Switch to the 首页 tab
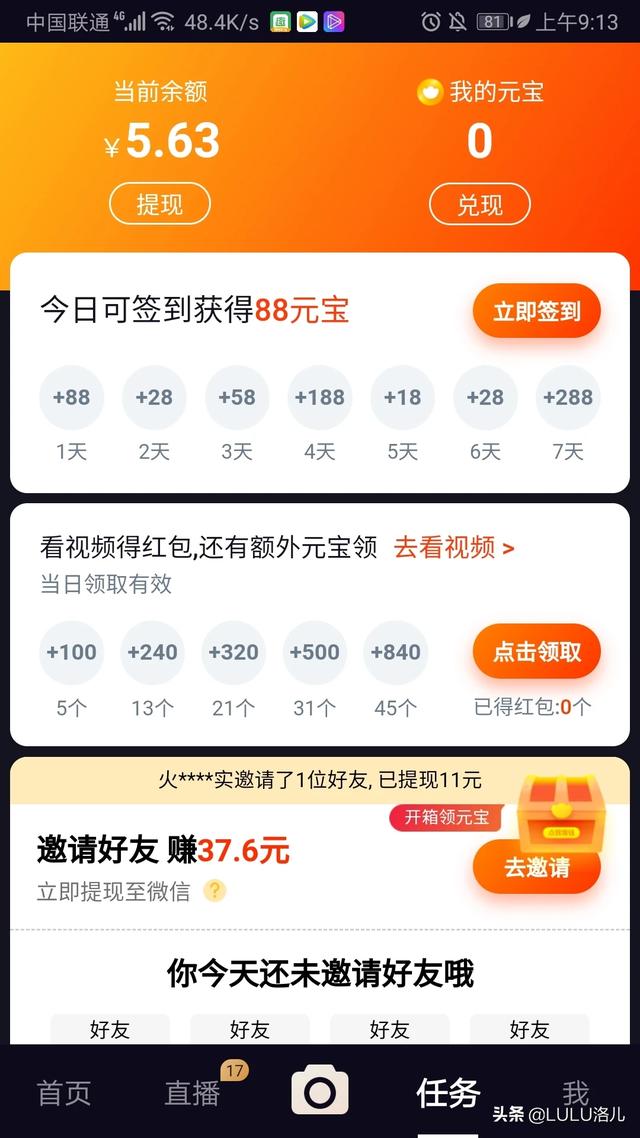The width and height of the screenshot is (640, 1138). pos(64,1092)
